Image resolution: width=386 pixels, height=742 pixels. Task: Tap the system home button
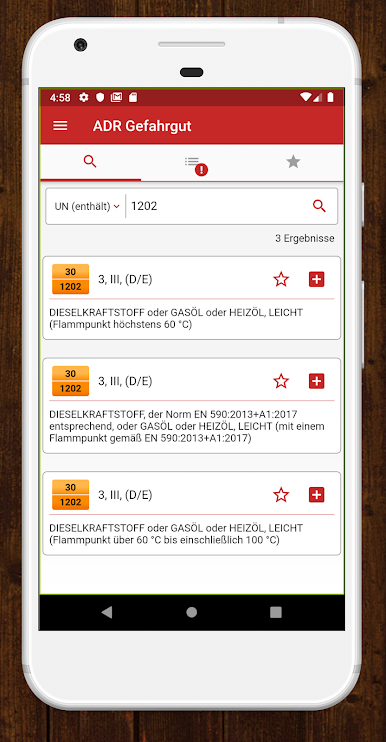click(192, 612)
